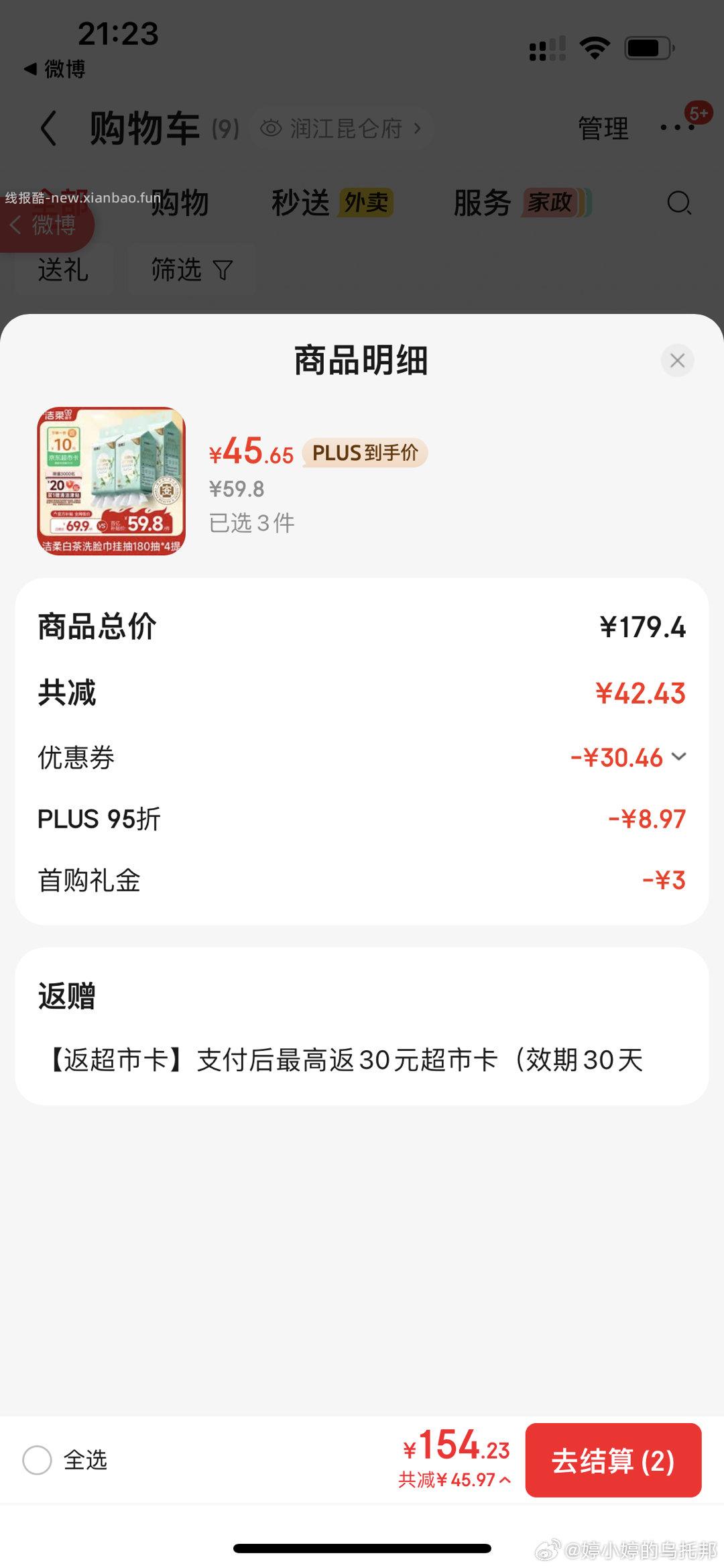This screenshot has height=1568, width=724.
Task: Click 管理 to manage cart items
Action: point(602,127)
